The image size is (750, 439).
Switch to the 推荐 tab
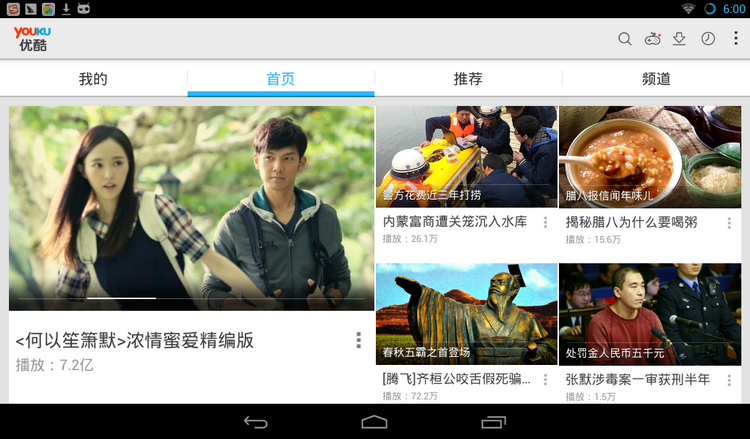pyautogui.click(x=468, y=79)
